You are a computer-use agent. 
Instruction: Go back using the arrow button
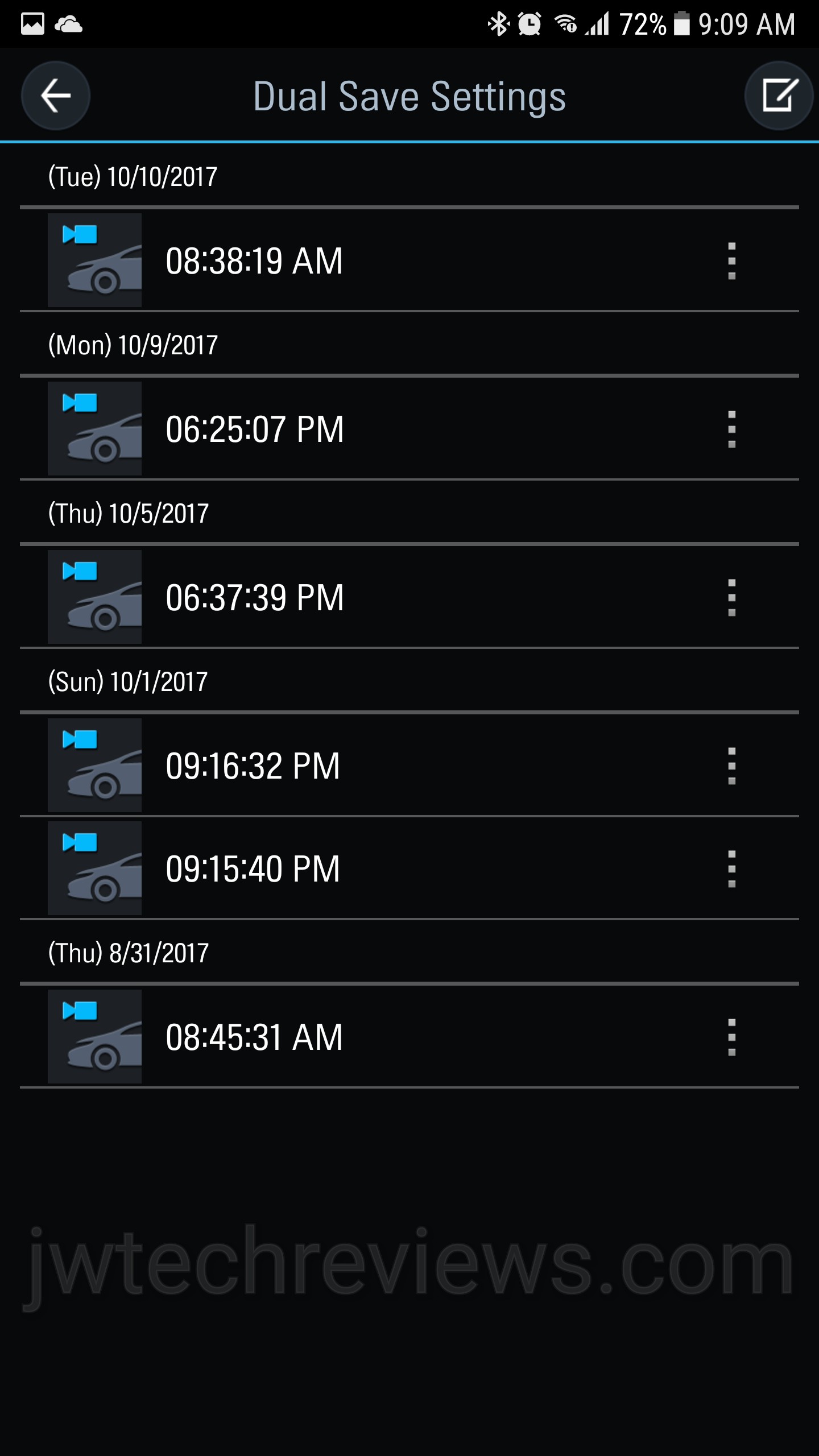(56, 96)
